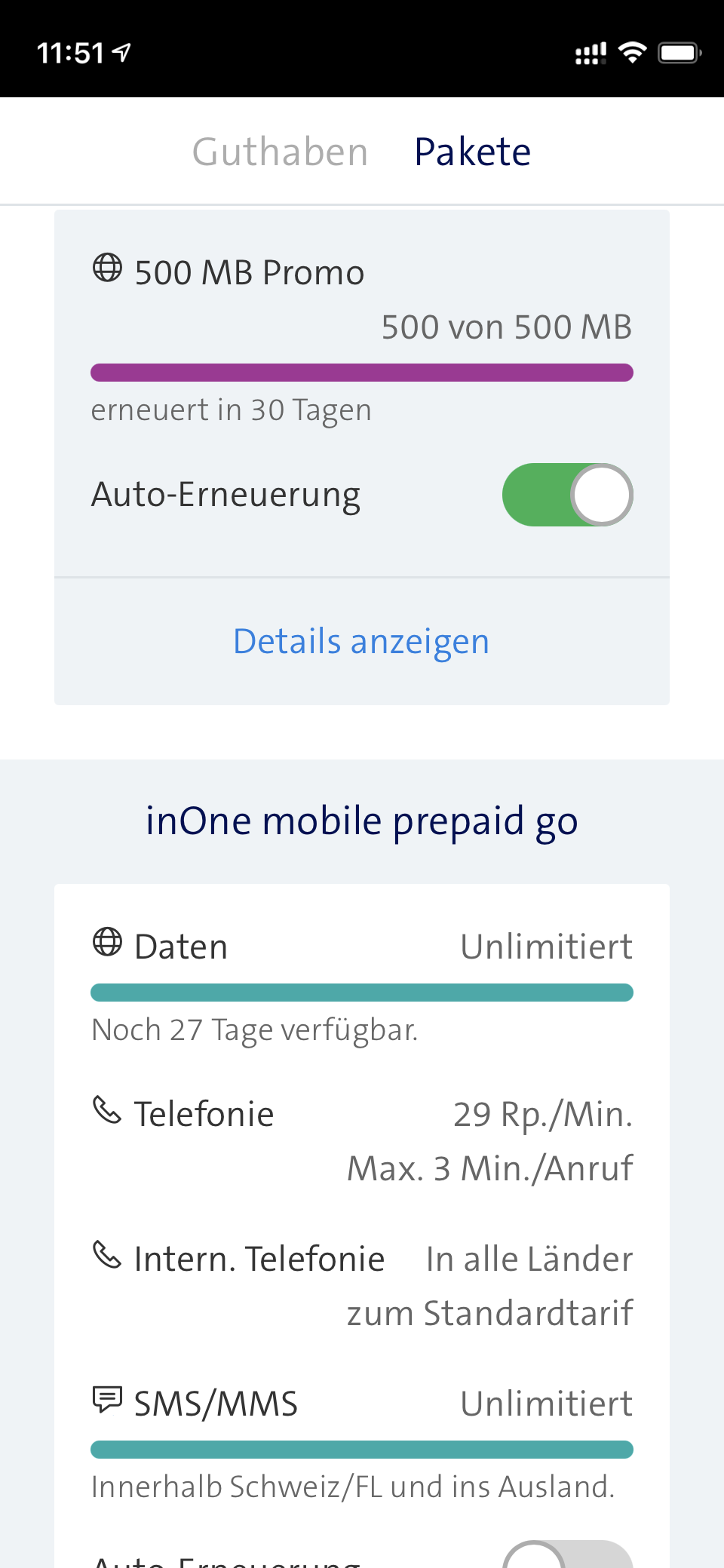Screen dimensions: 724x1568
Task: Enable Auto-Erneuerung for inOne mobile prepaid go
Action: coord(567,1557)
